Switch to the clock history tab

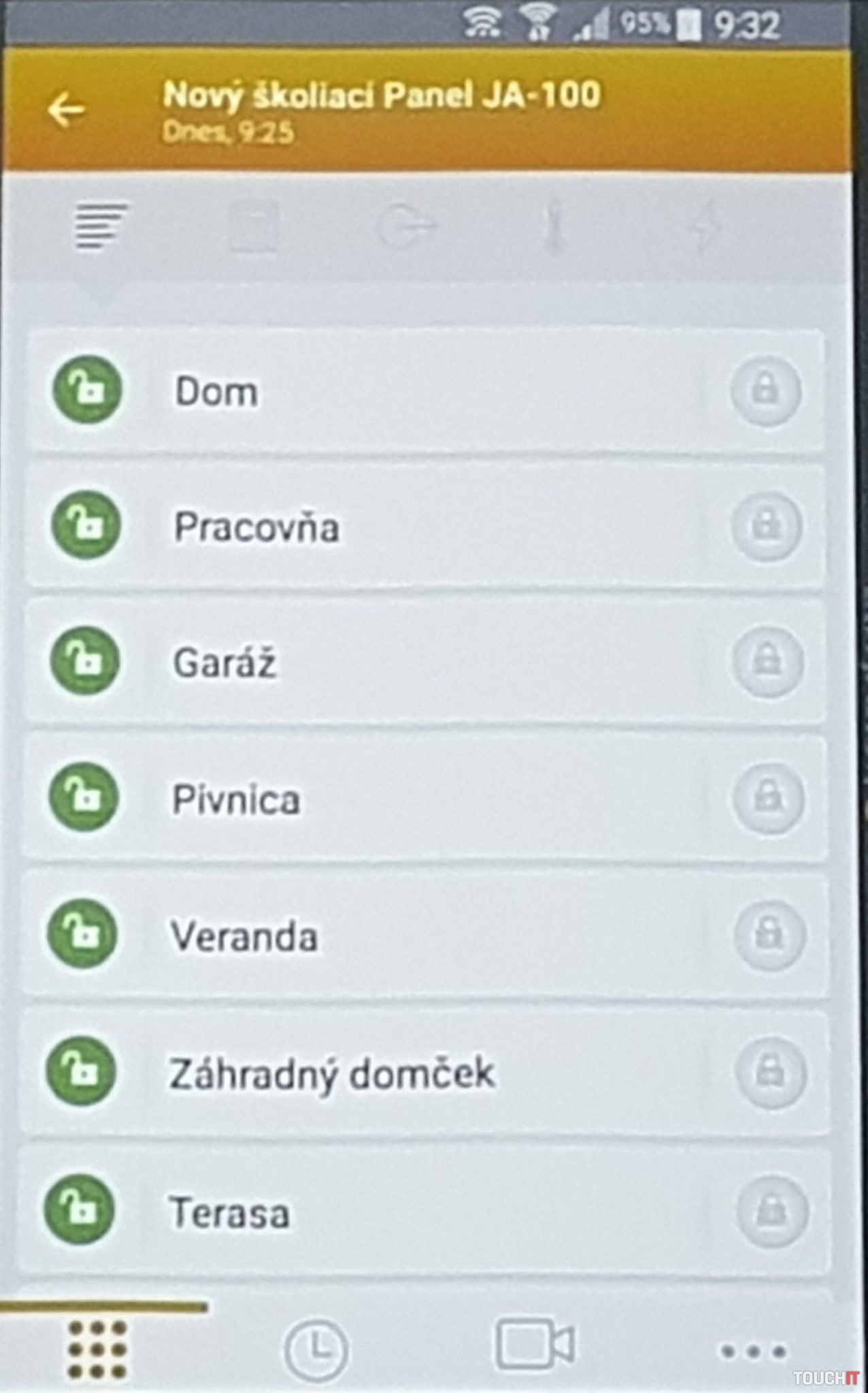coord(315,1349)
